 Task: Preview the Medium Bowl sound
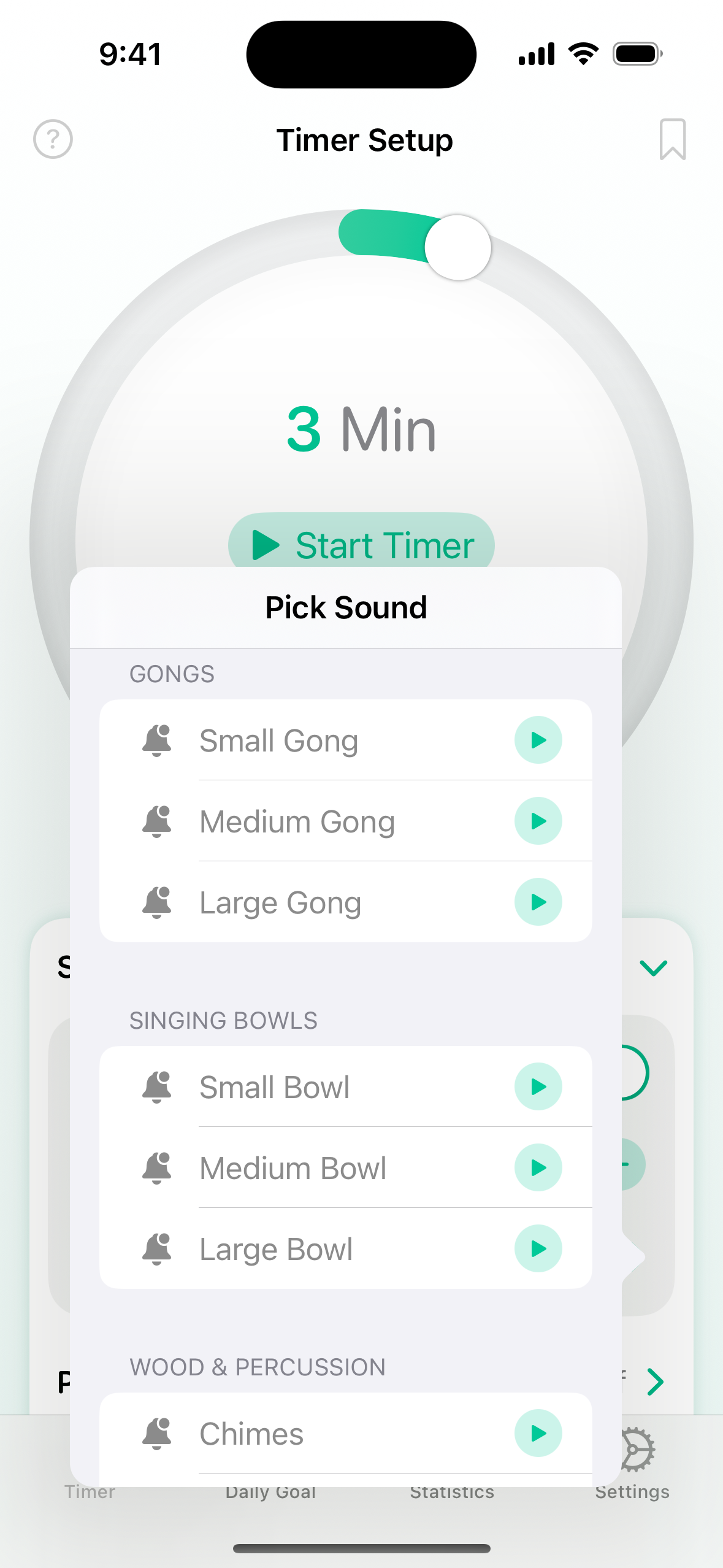[538, 1168]
